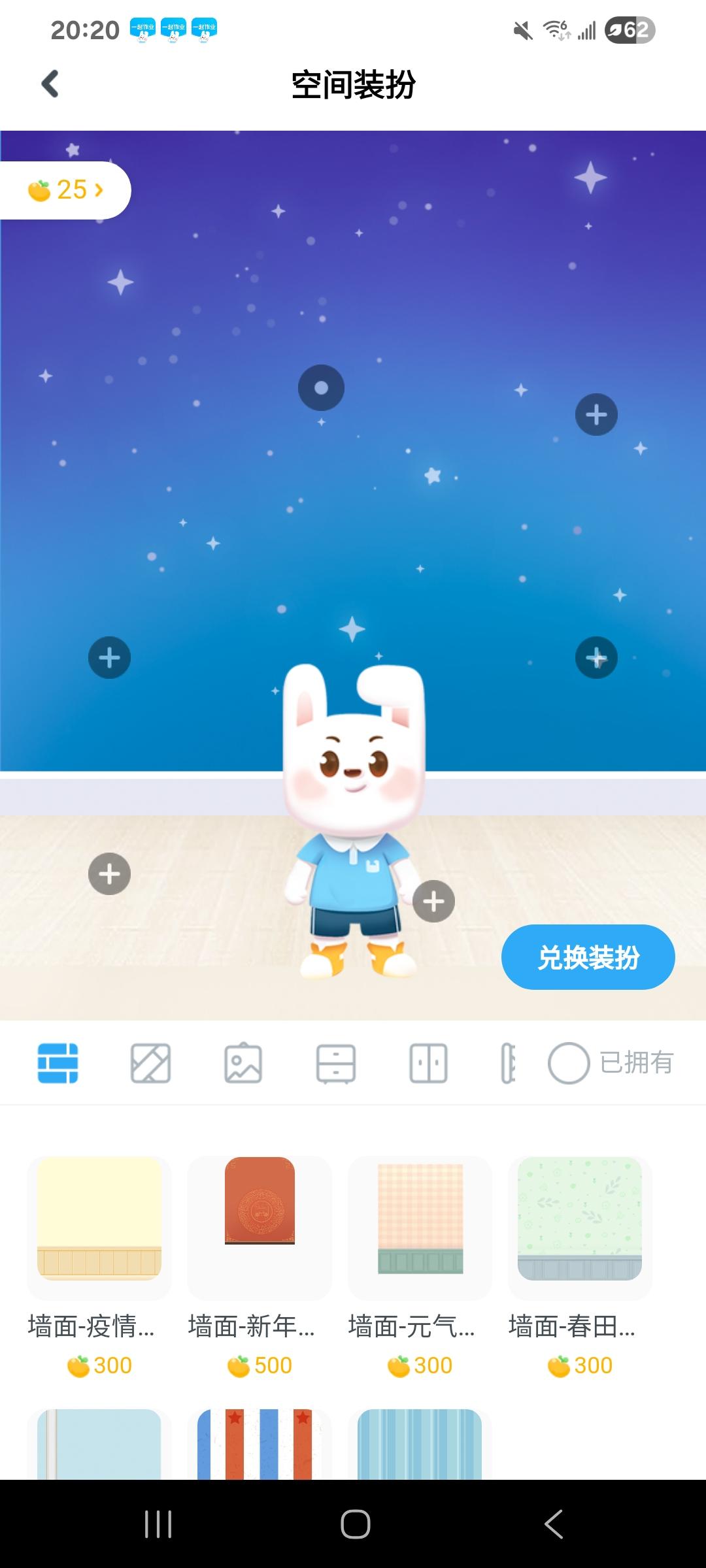706x1568 pixels.
Task: Tap the dark circle marker on the wall
Action: 321,387
